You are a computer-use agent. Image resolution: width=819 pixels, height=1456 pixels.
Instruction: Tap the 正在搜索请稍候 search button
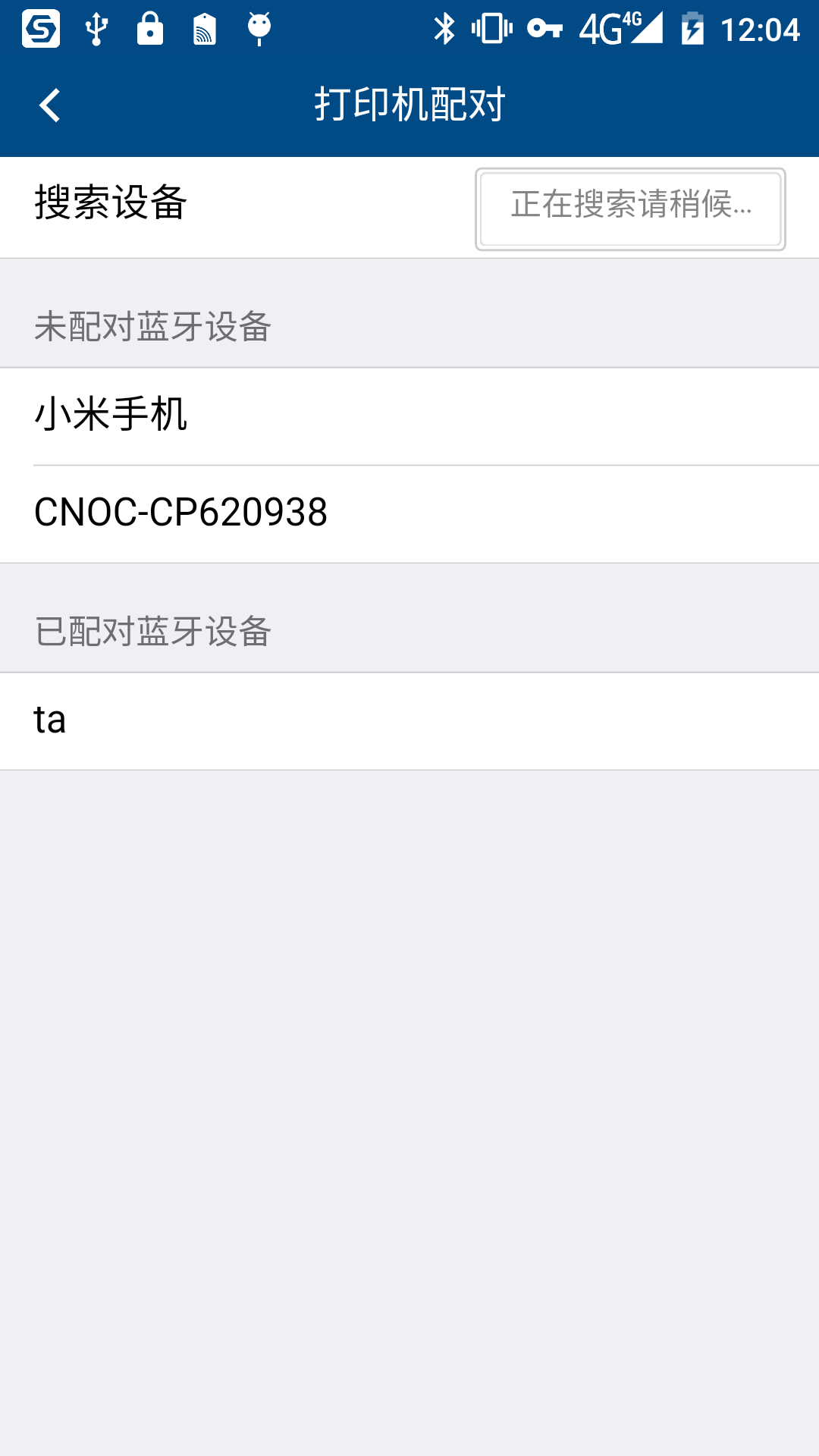pyautogui.click(x=630, y=209)
